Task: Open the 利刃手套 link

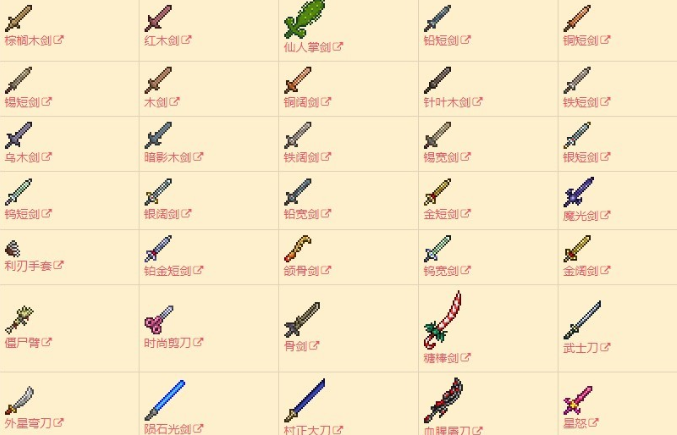Action: (28, 266)
